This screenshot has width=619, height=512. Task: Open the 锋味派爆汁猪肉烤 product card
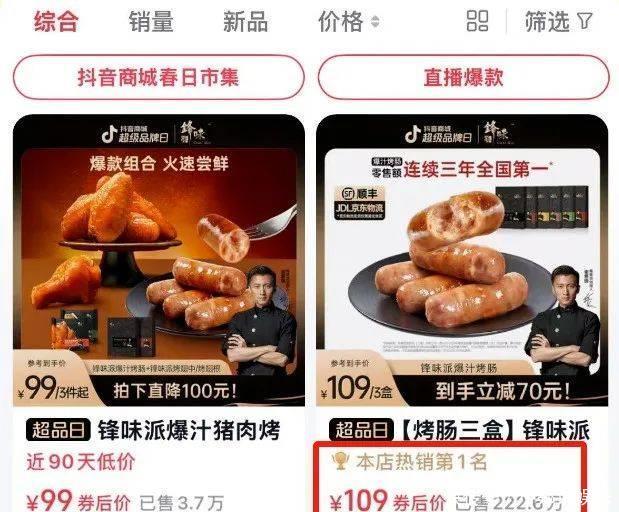(159, 313)
